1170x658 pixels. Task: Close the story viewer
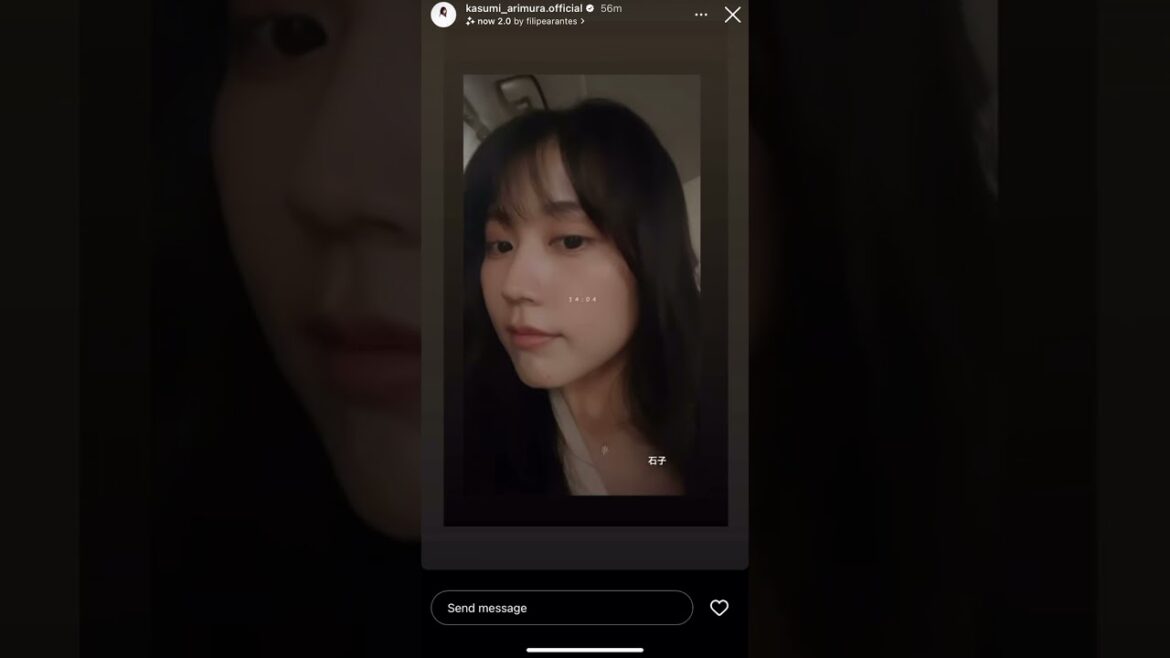pos(732,15)
